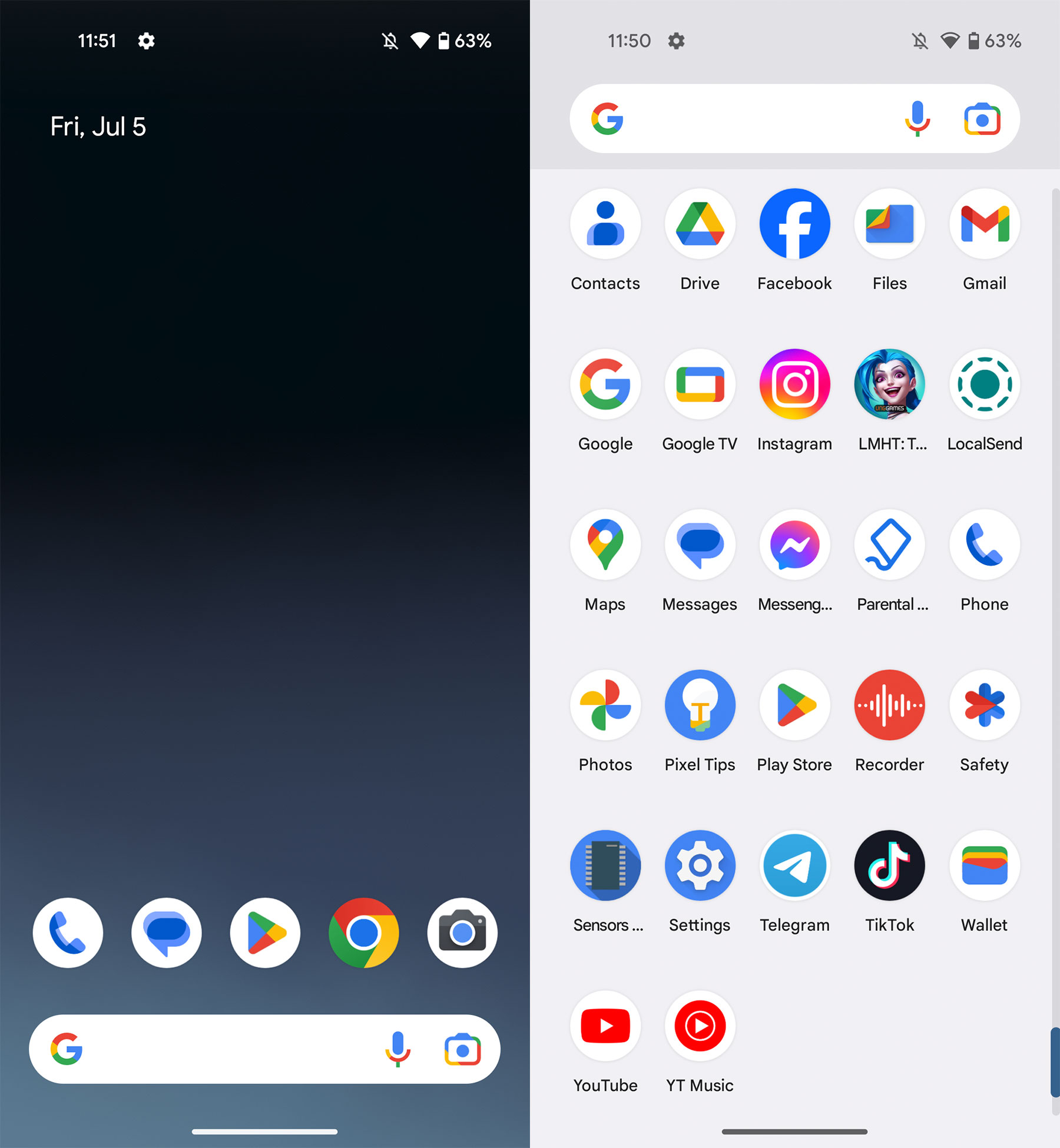
Task: Open Messenger from the app drawer
Action: pyautogui.click(x=794, y=545)
